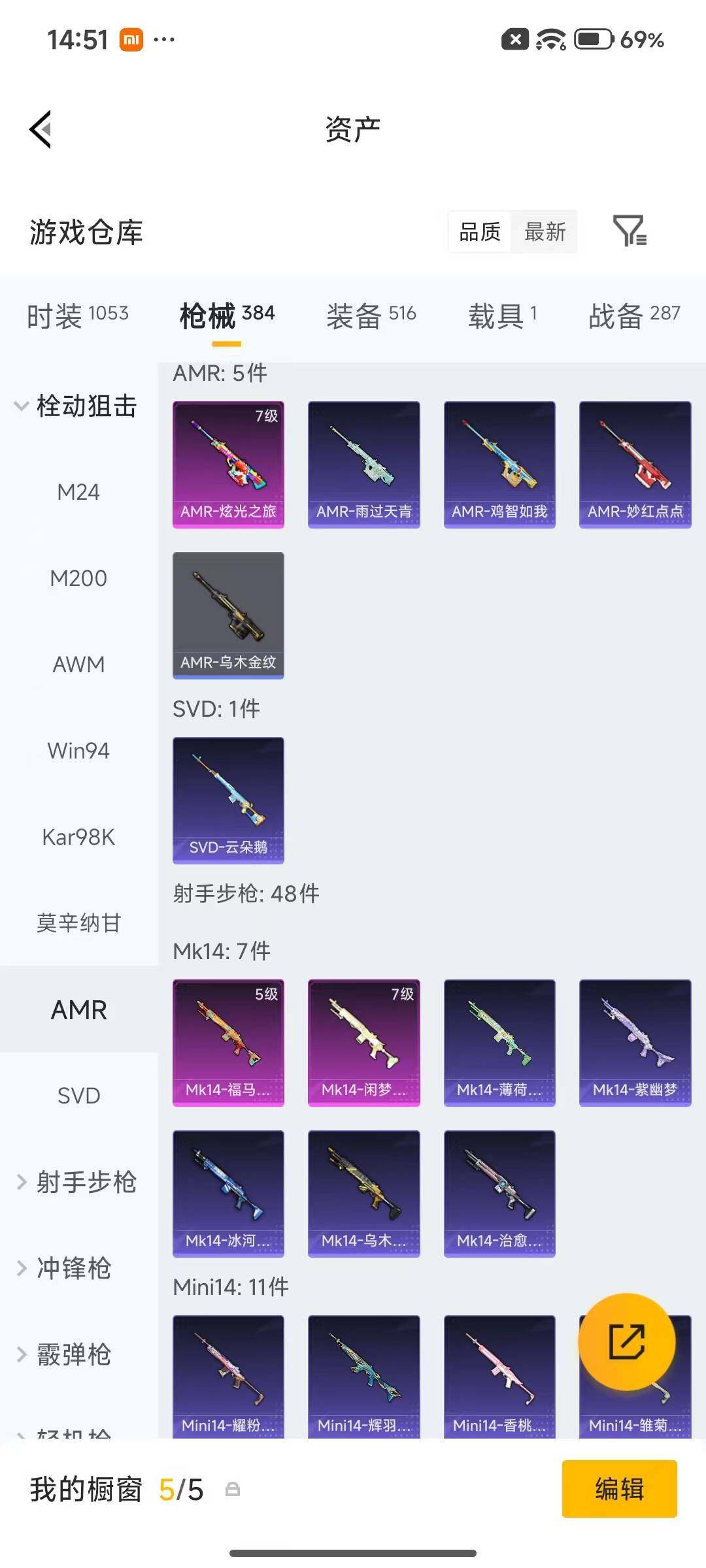Expand the 冲锋枪 category

65,1268
